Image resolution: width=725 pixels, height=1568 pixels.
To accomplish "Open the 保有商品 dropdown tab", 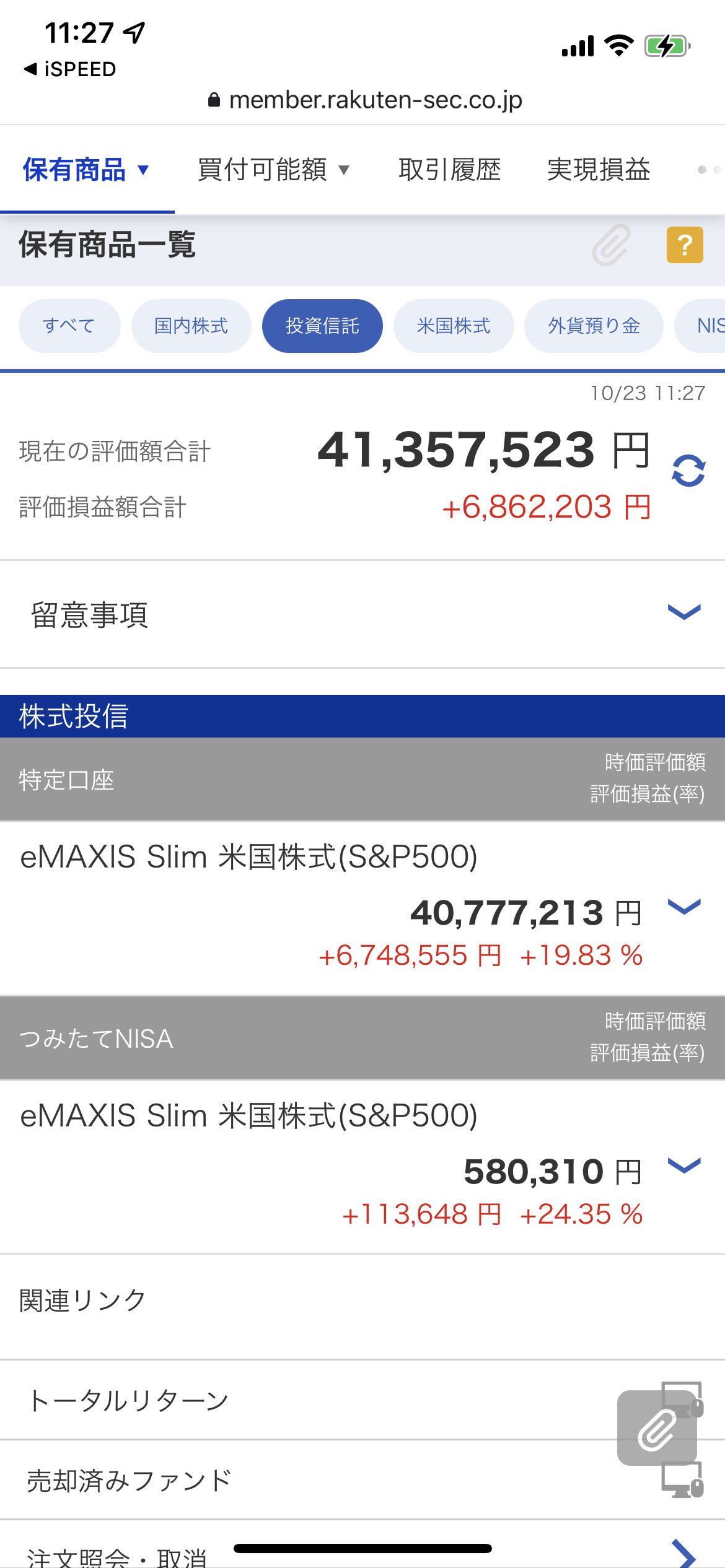I will click(x=86, y=170).
